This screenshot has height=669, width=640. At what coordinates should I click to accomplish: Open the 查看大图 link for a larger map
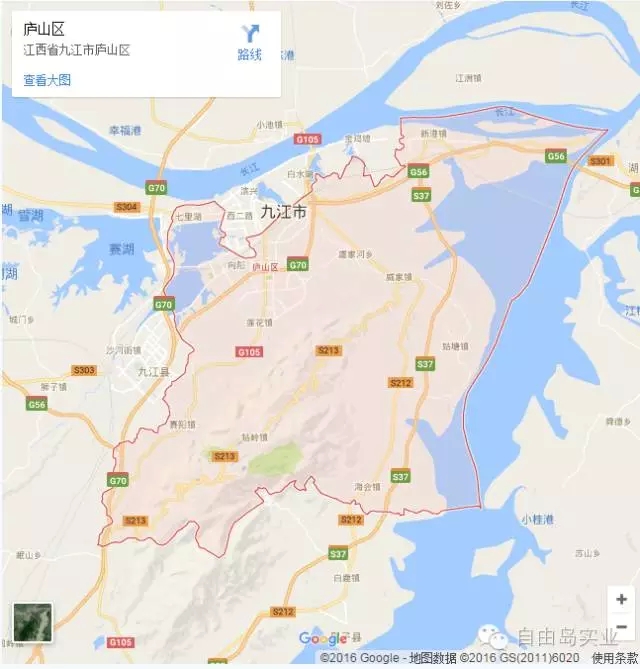48,80
